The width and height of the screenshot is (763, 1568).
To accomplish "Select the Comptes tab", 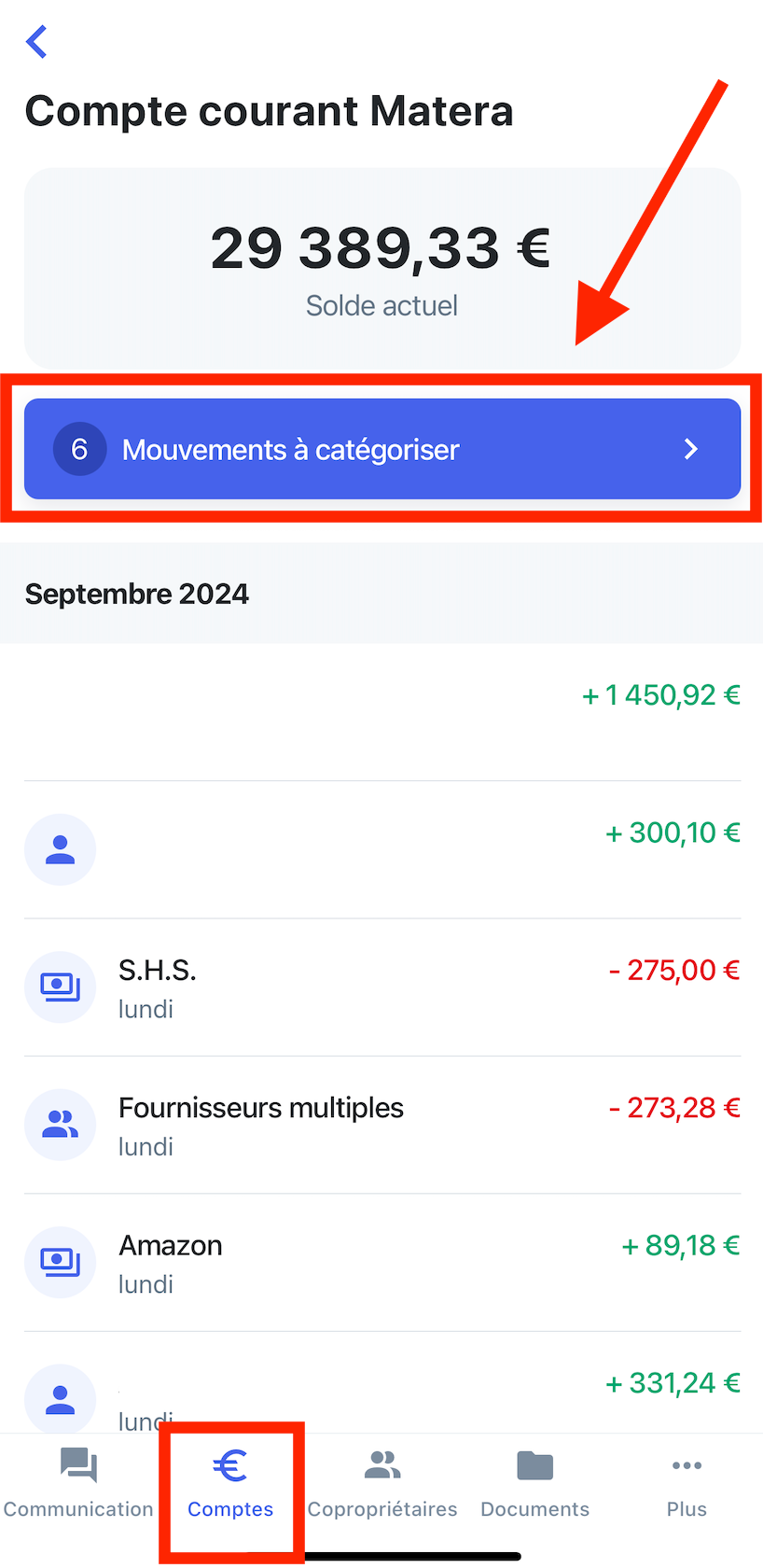I will pos(230,1483).
